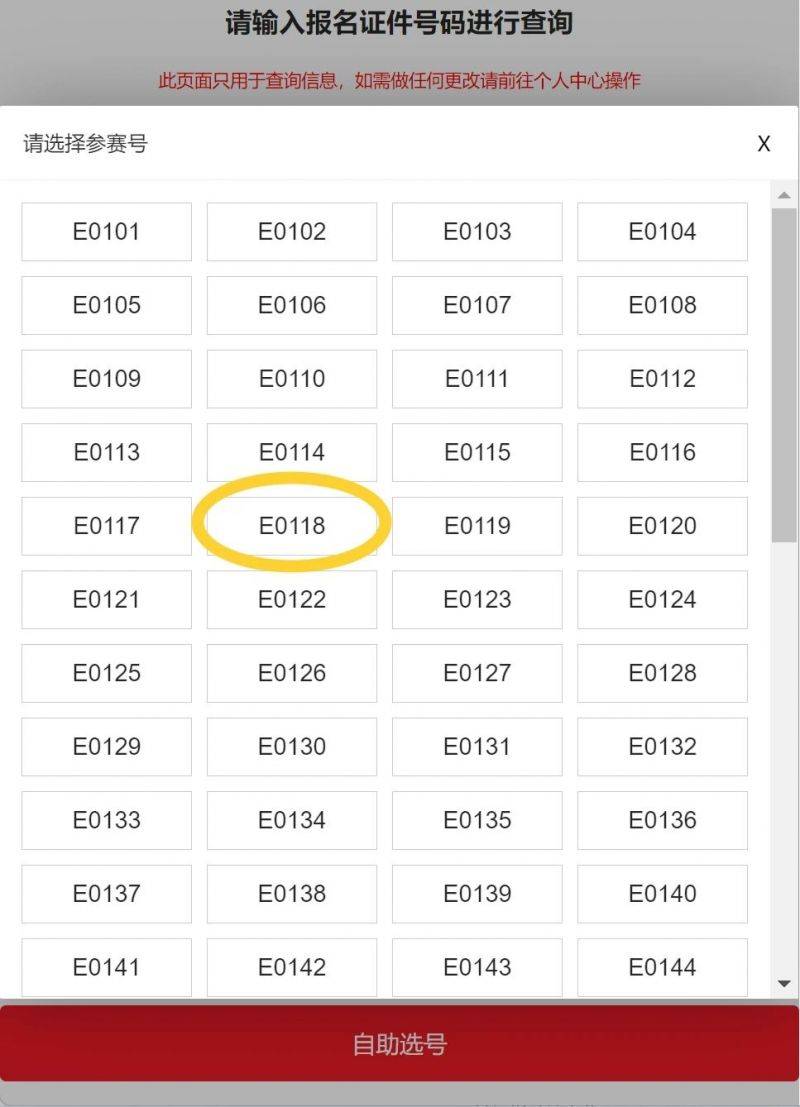Close the bib number selection dialog

(x=764, y=144)
